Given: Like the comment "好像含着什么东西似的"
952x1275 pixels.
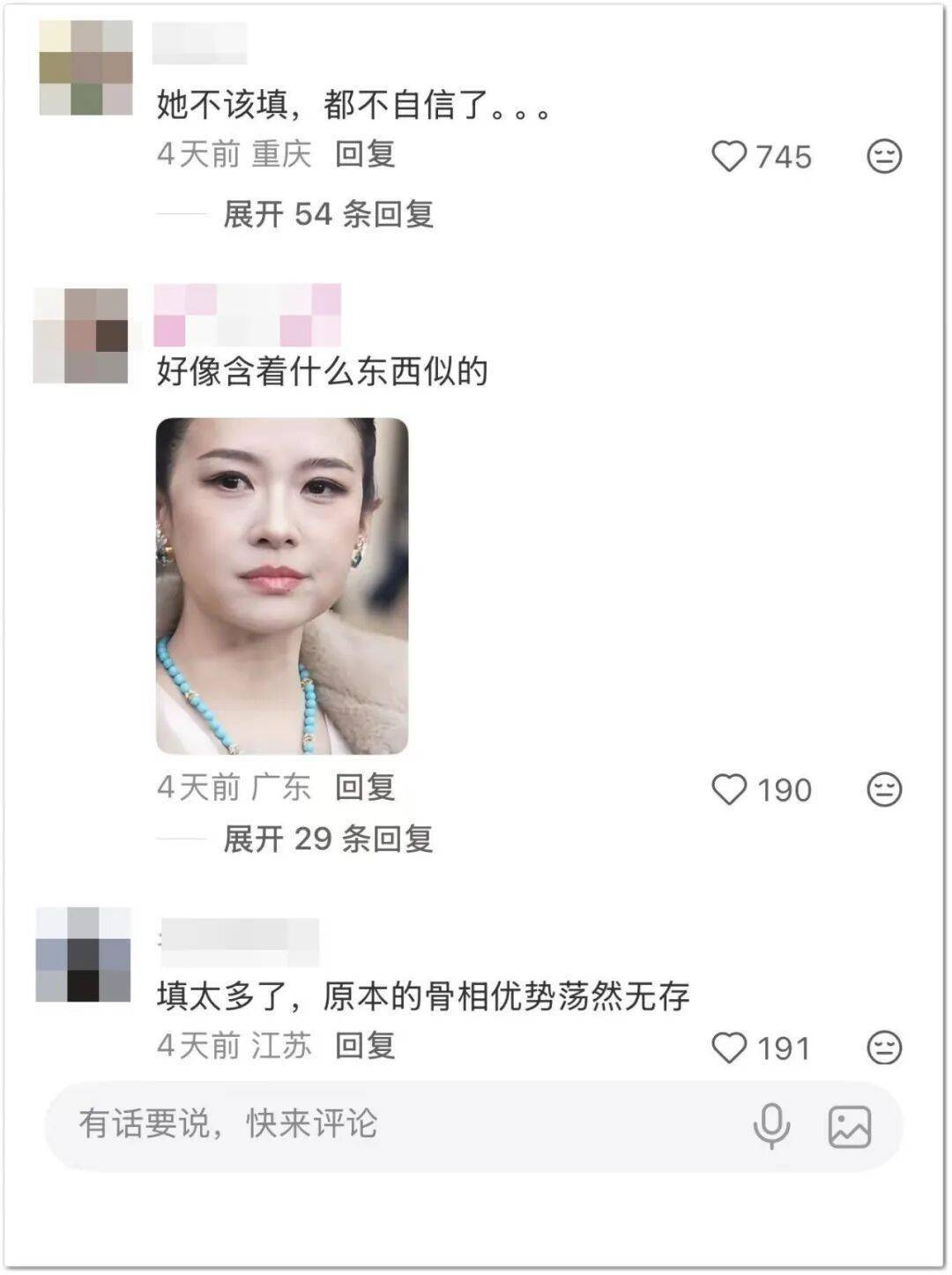Looking at the screenshot, I should pyautogui.click(x=729, y=789).
